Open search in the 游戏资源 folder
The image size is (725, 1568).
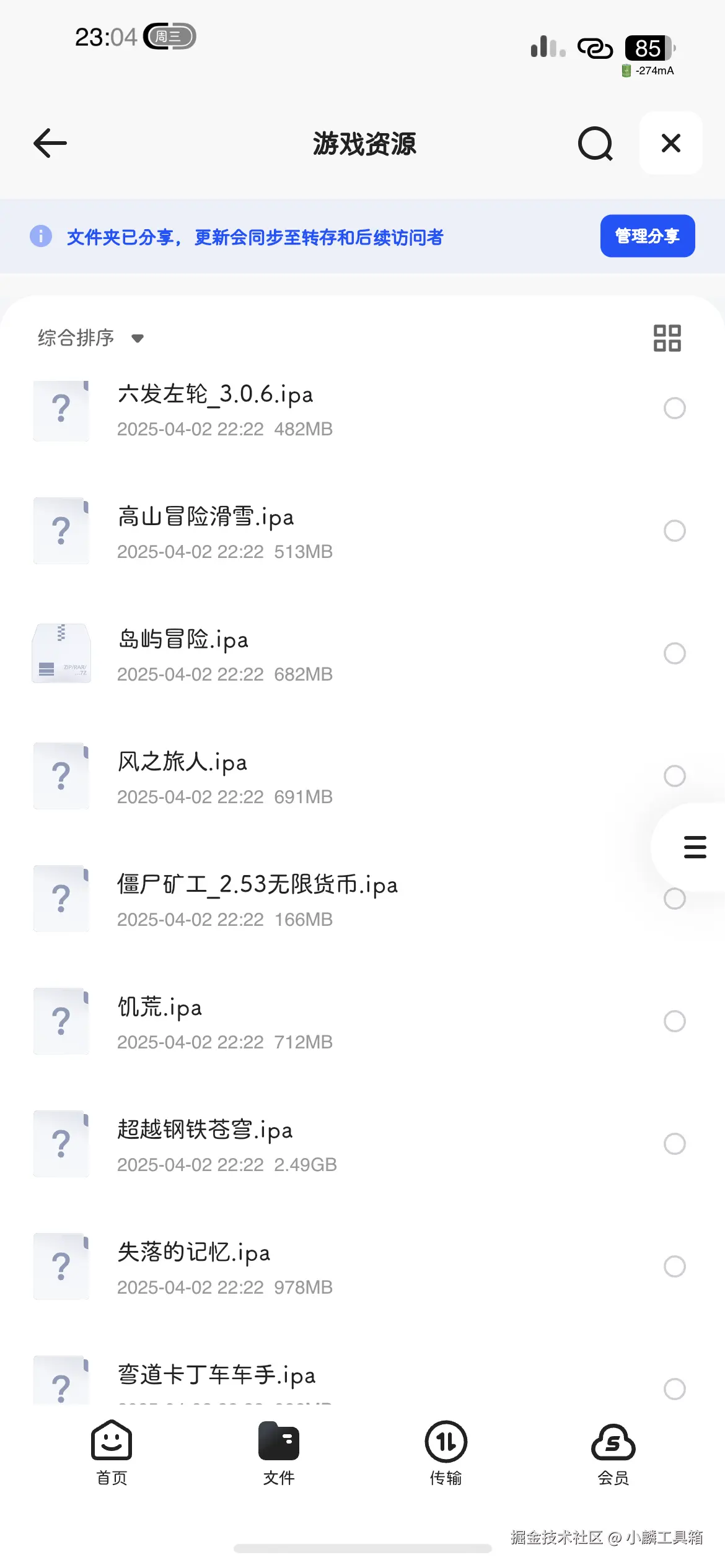pos(594,143)
